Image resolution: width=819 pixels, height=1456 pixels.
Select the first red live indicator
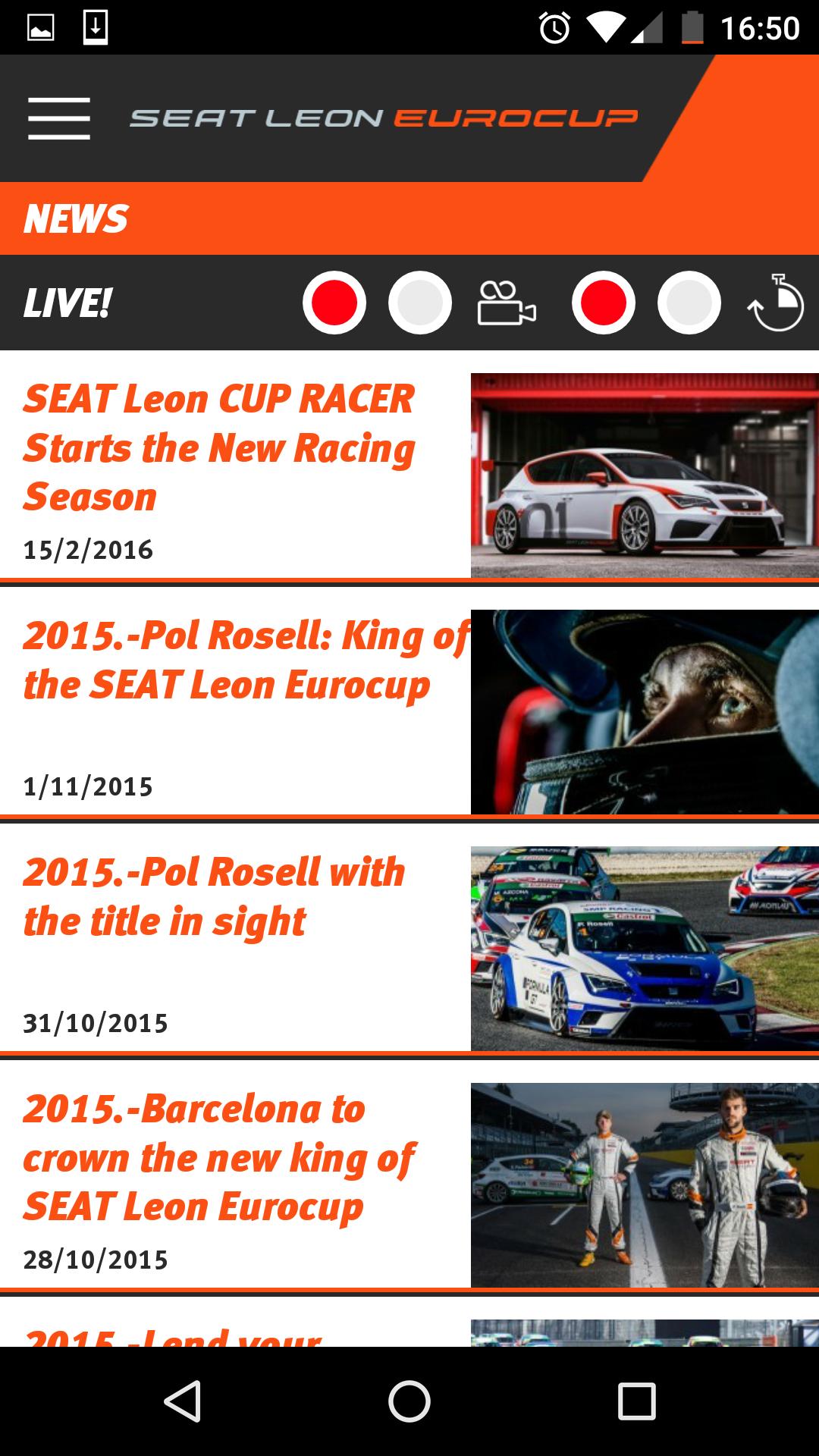click(x=335, y=303)
